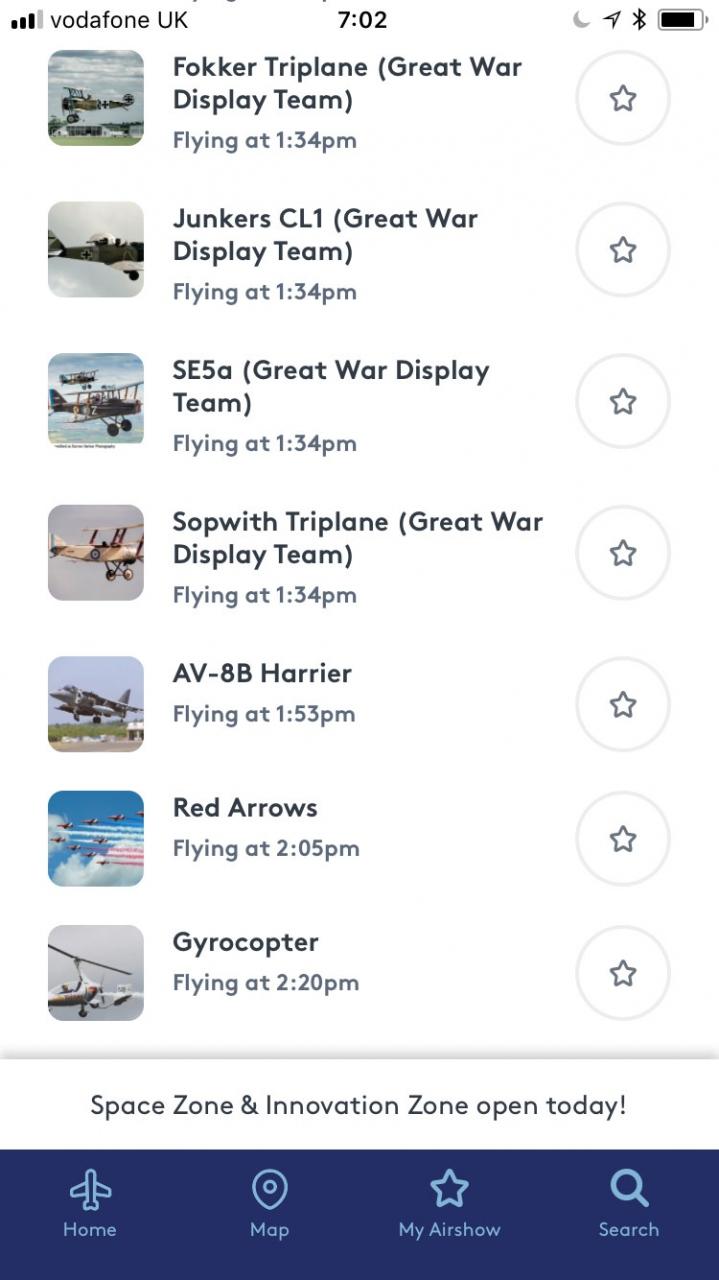Star the AV-8B Harrier flight
The image size is (719, 1280).
pyautogui.click(x=622, y=705)
